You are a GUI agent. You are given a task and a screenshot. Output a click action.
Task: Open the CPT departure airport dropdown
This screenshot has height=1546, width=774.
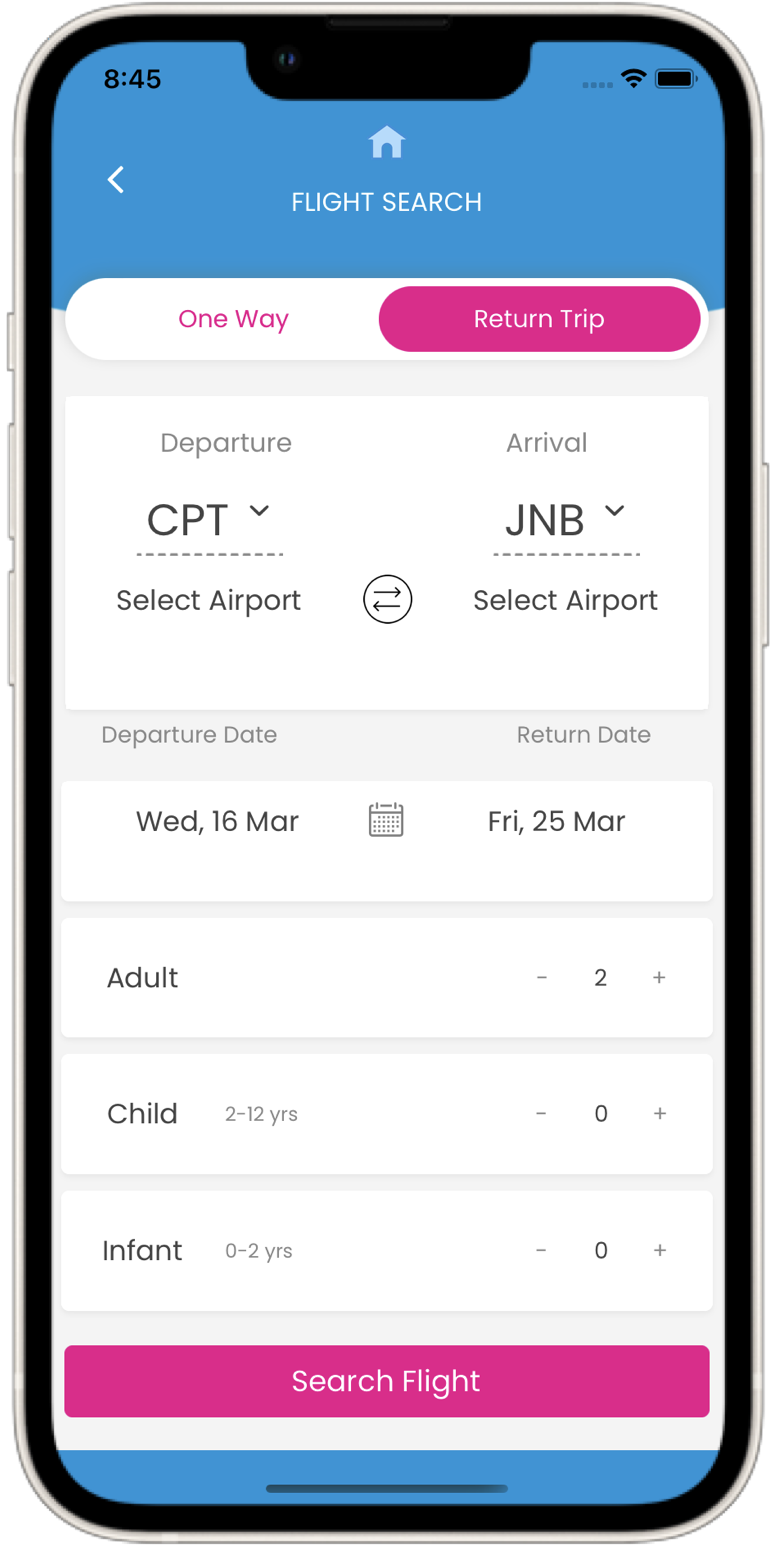[209, 520]
